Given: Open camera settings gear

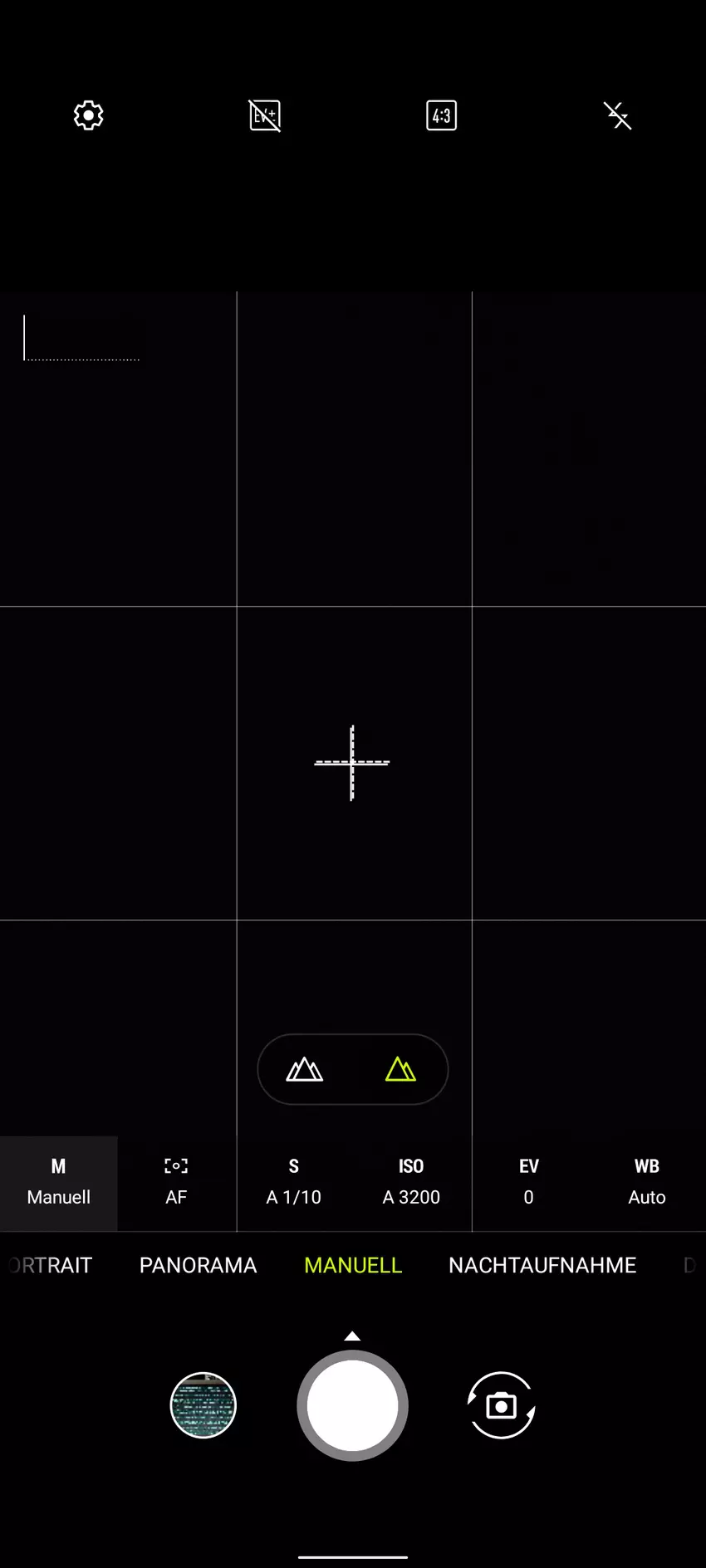Looking at the screenshot, I should tap(88, 115).
